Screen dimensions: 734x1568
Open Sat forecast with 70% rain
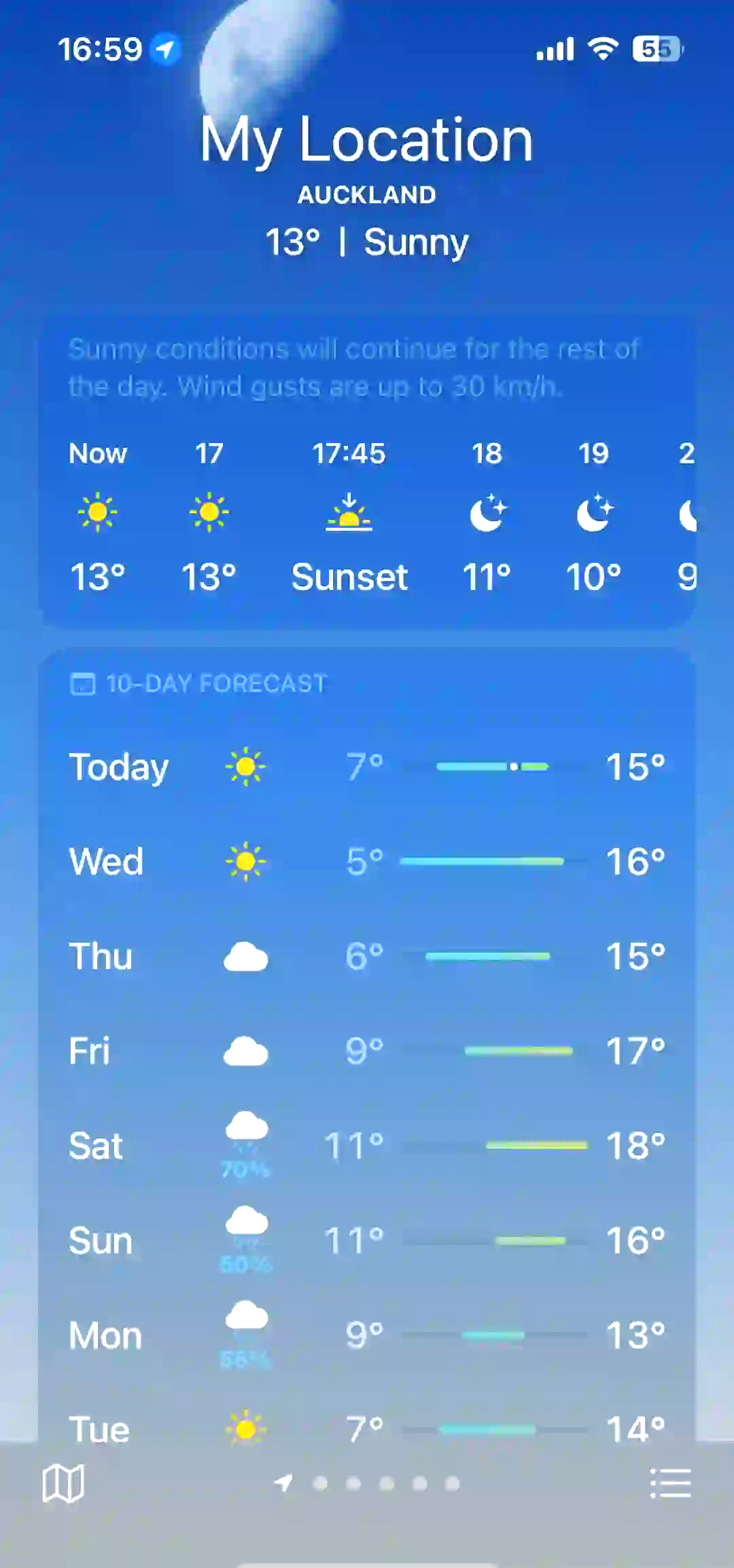[367, 1146]
